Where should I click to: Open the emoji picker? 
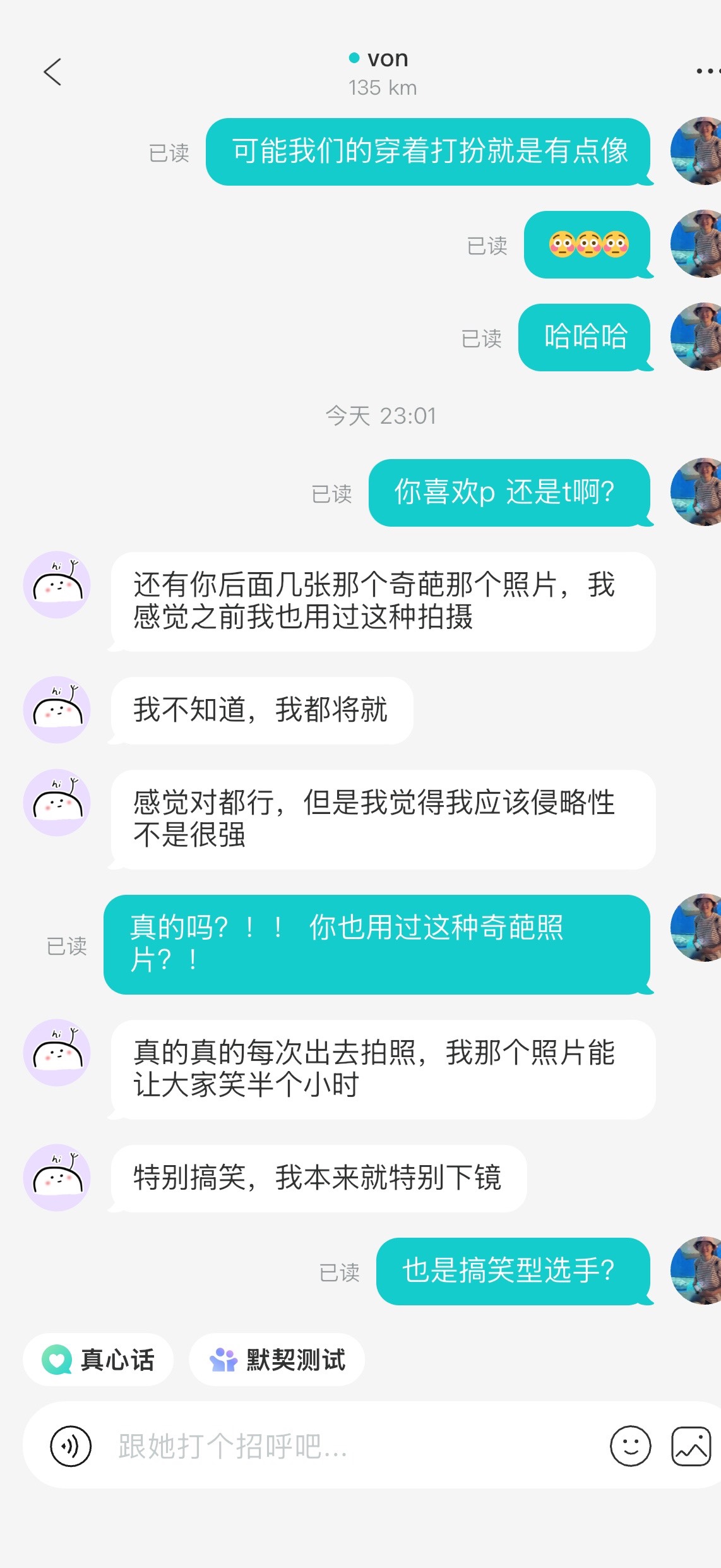(x=630, y=1445)
